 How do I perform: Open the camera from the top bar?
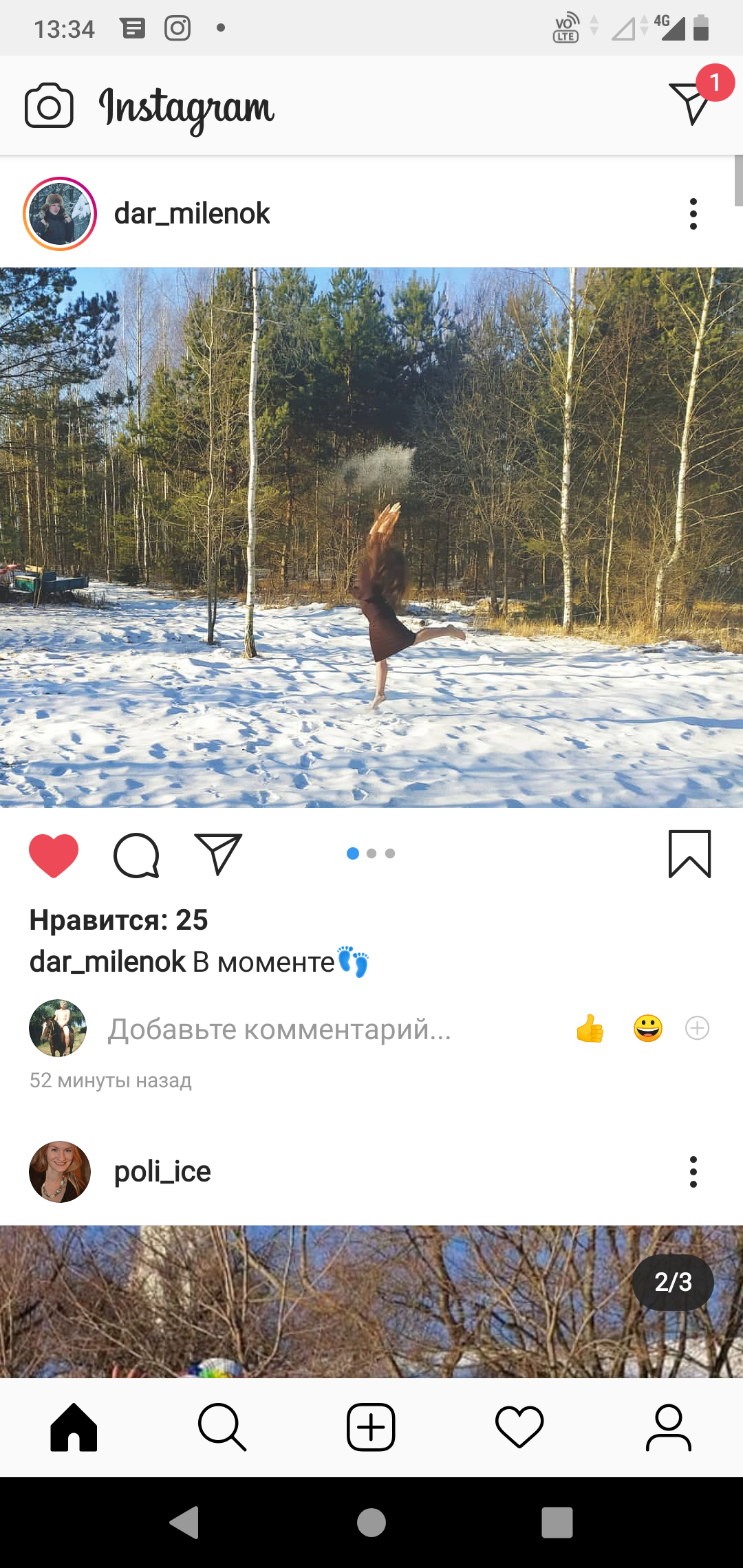(49, 106)
